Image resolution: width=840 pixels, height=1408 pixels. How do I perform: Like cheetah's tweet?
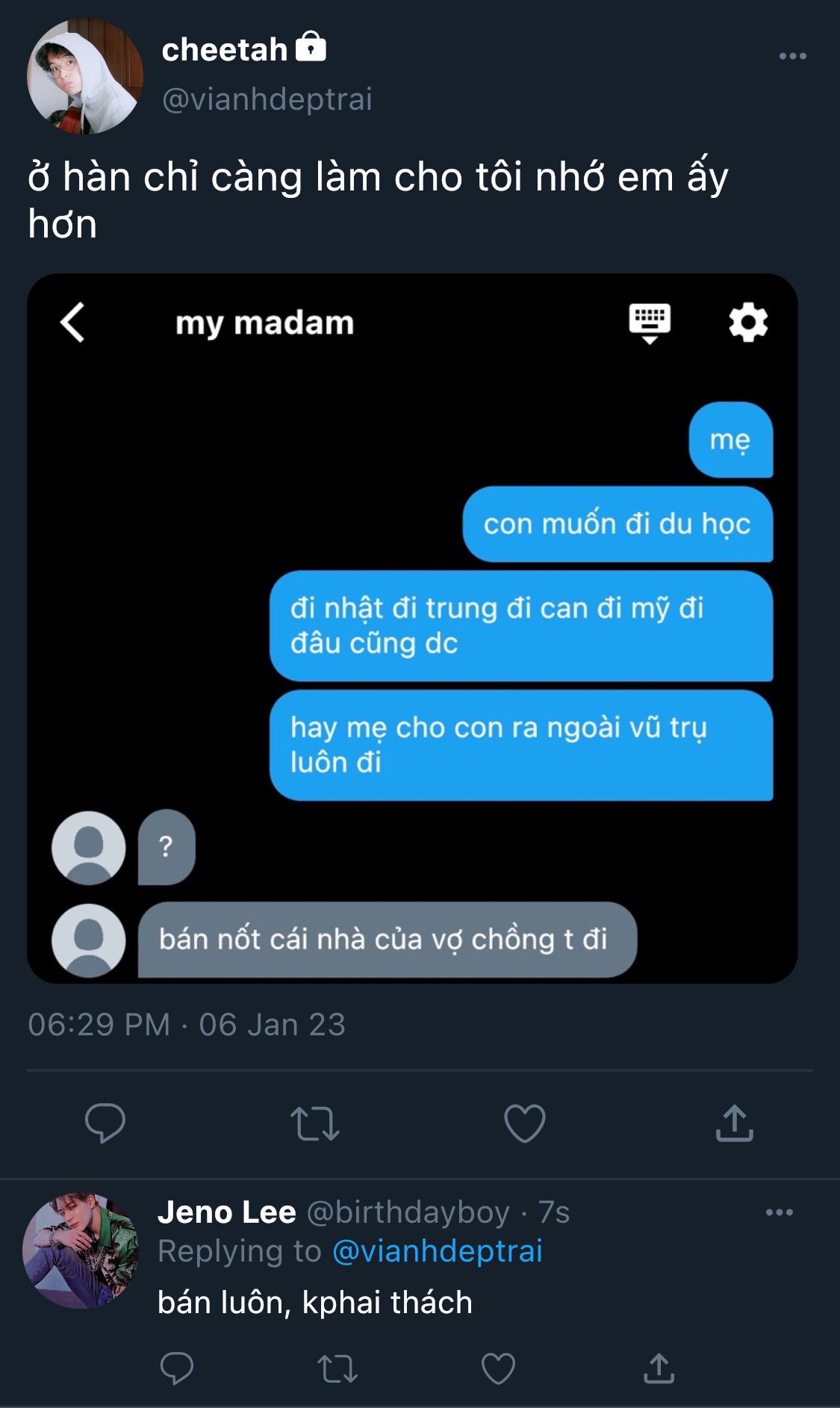tap(525, 1123)
